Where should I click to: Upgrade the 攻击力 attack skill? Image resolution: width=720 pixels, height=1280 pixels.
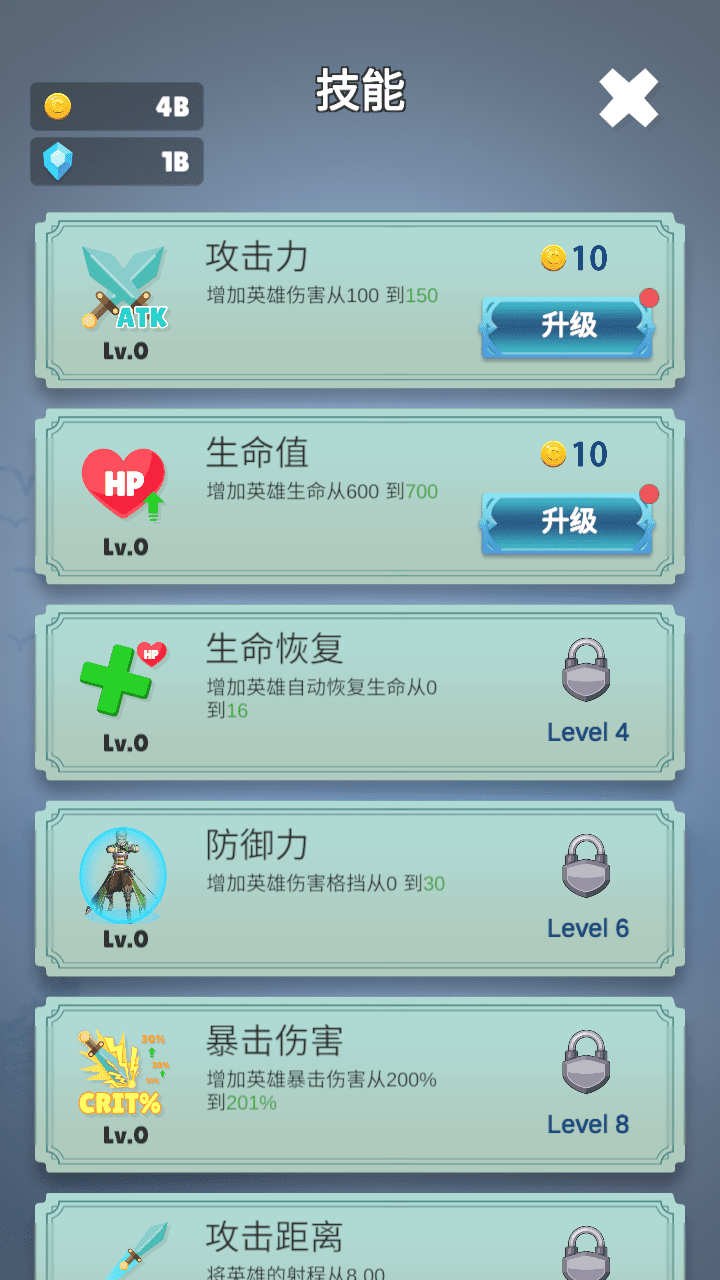click(568, 325)
